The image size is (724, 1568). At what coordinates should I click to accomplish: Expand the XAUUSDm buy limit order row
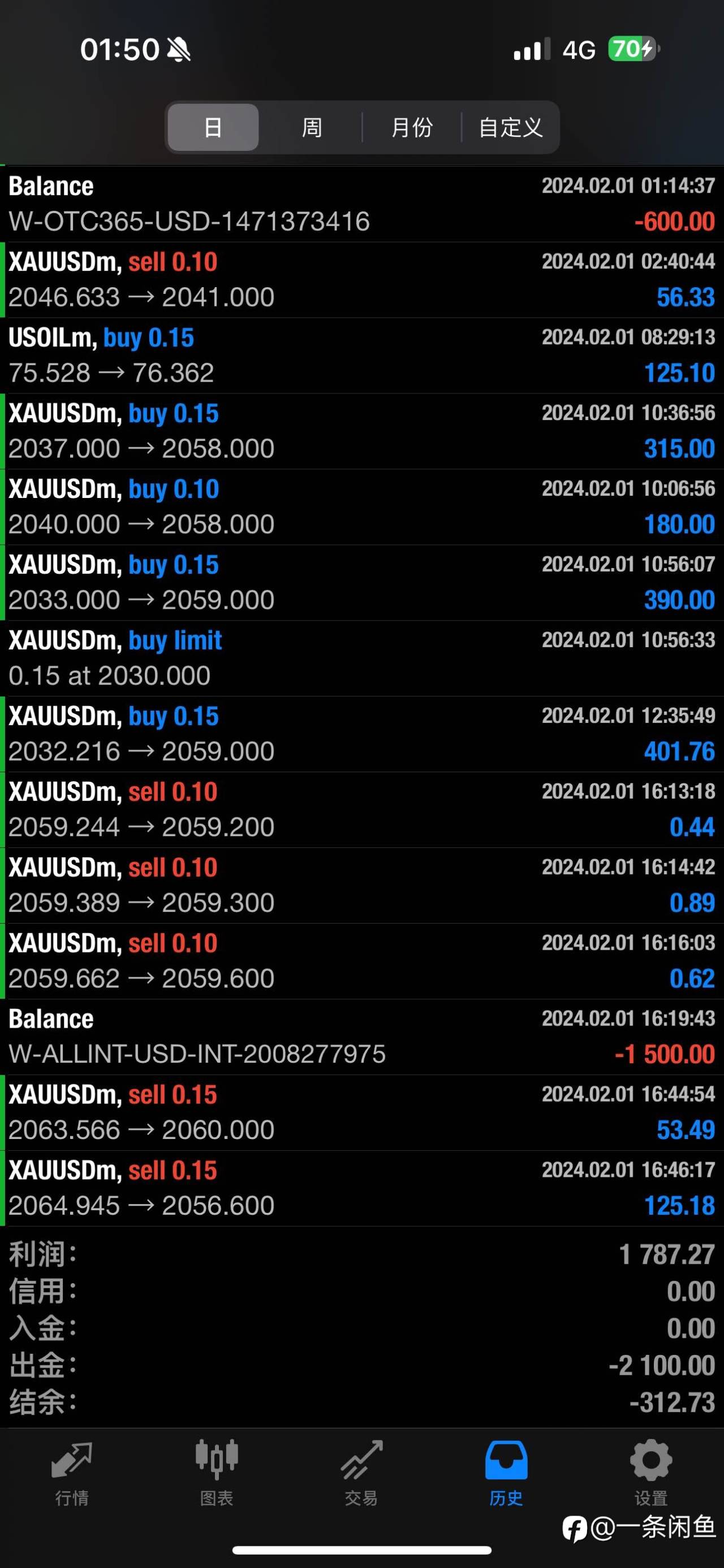click(361, 659)
